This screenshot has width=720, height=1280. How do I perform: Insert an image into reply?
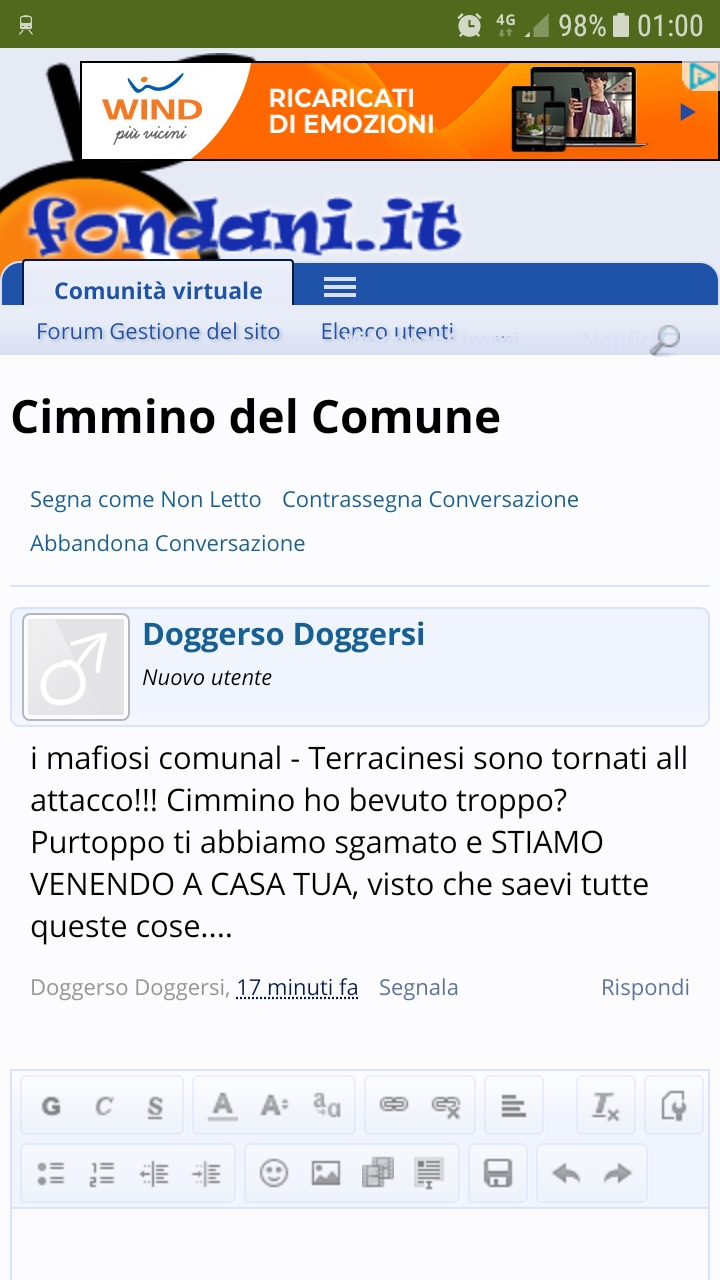pyautogui.click(x=326, y=1173)
